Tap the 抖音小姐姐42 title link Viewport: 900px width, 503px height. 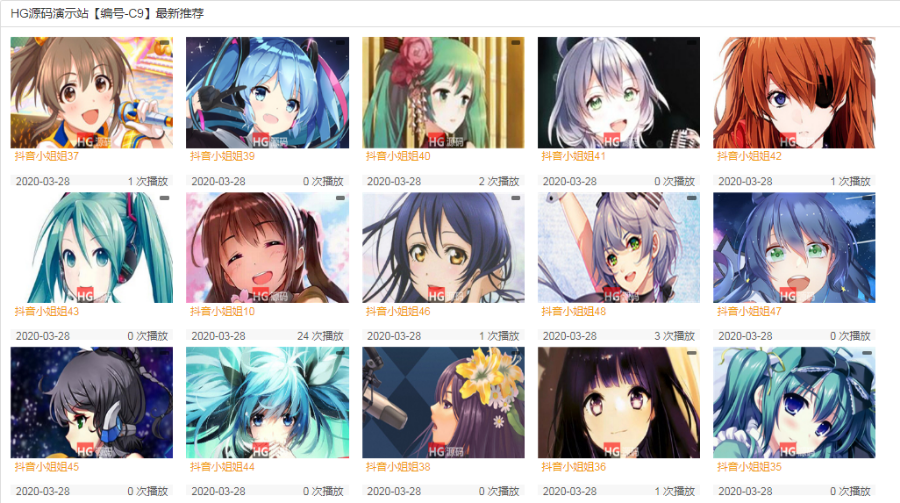click(749, 157)
